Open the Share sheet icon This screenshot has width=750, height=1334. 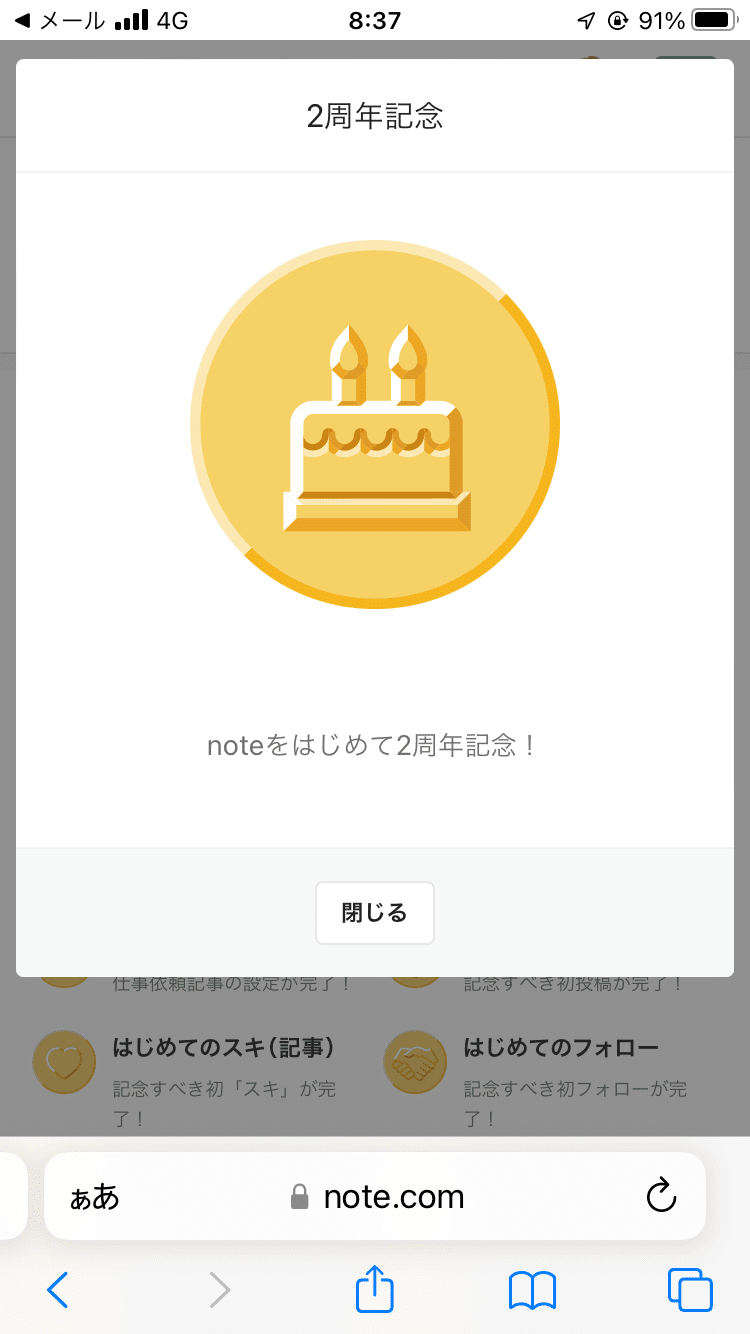tap(374, 1290)
